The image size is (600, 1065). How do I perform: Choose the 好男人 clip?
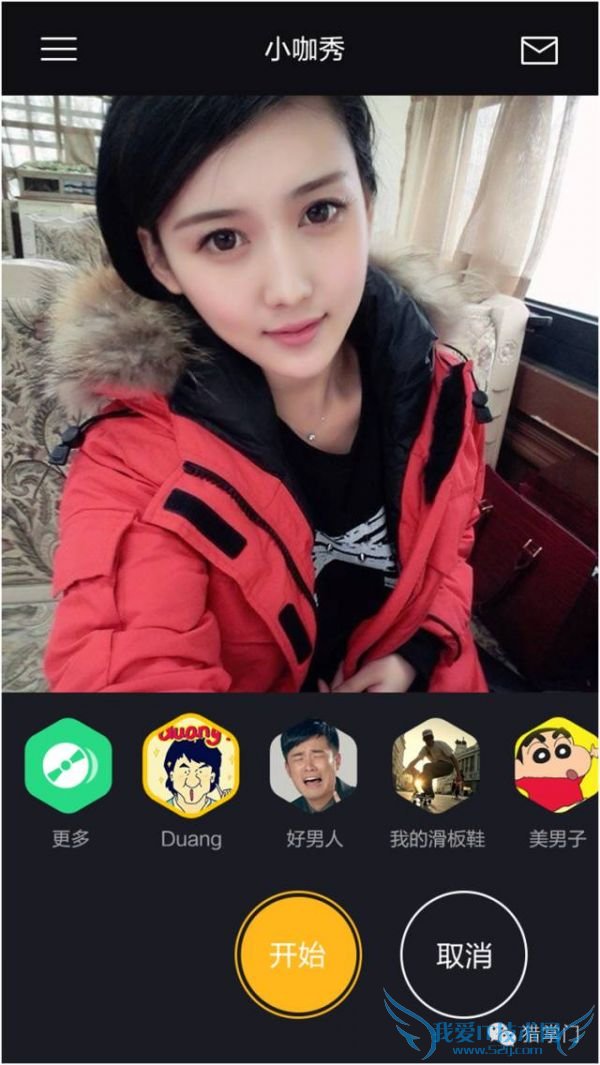(x=314, y=766)
